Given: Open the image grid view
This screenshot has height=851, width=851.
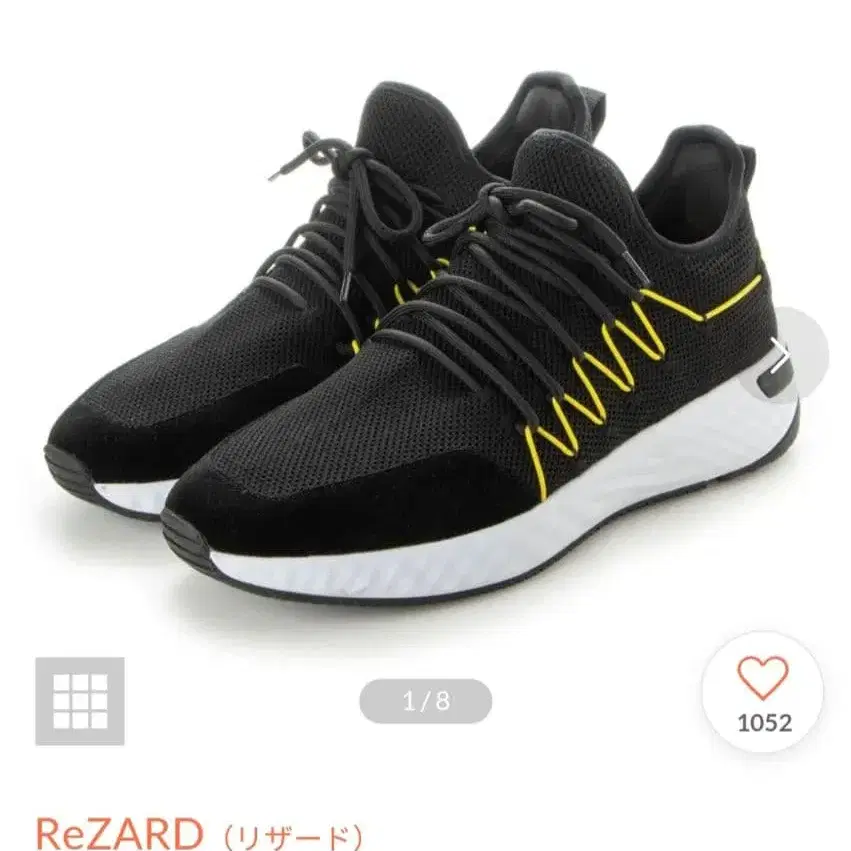Looking at the screenshot, I should click(x=80, y=701).
